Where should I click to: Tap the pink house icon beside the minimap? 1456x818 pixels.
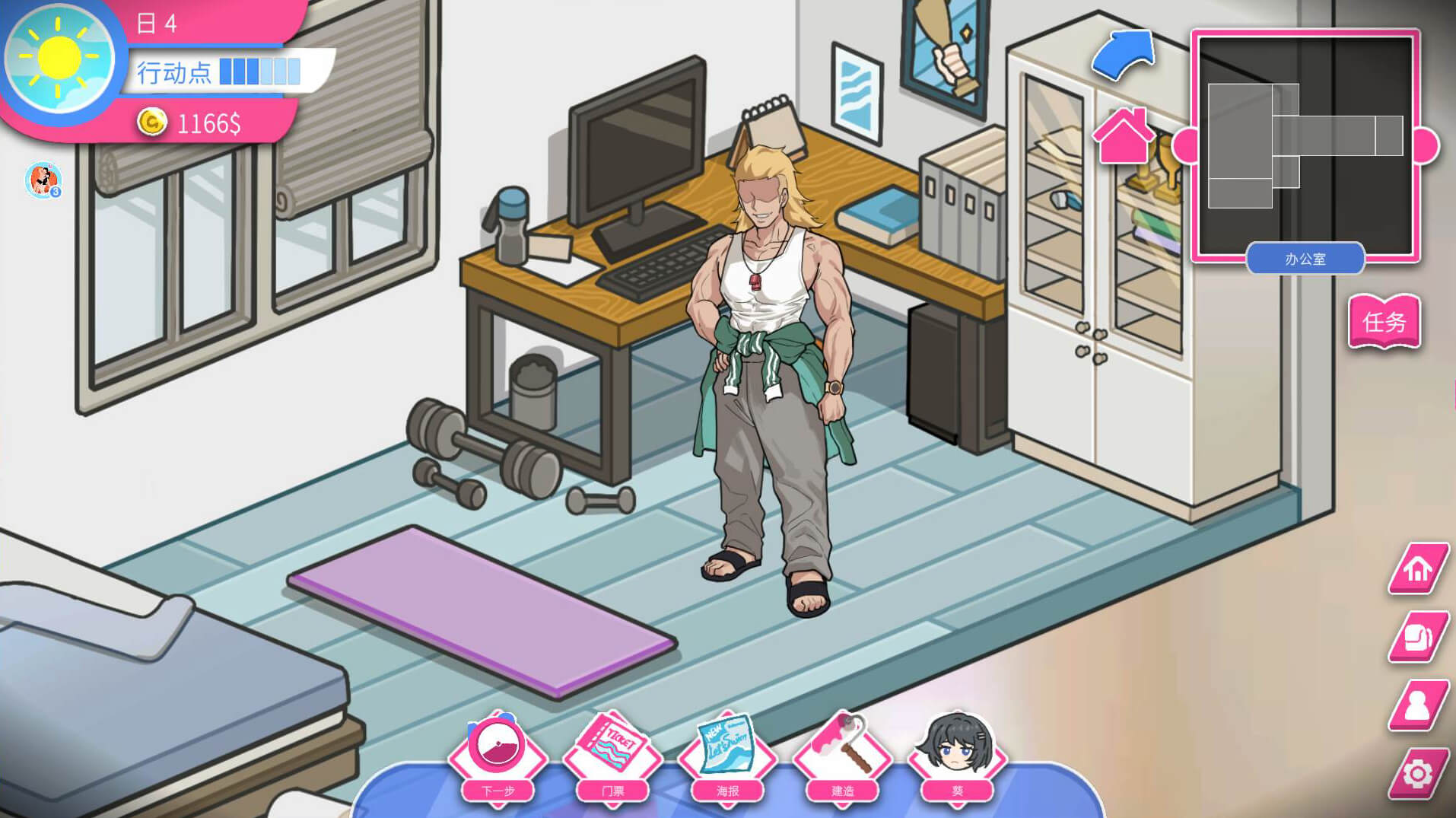coord(1123,137)
